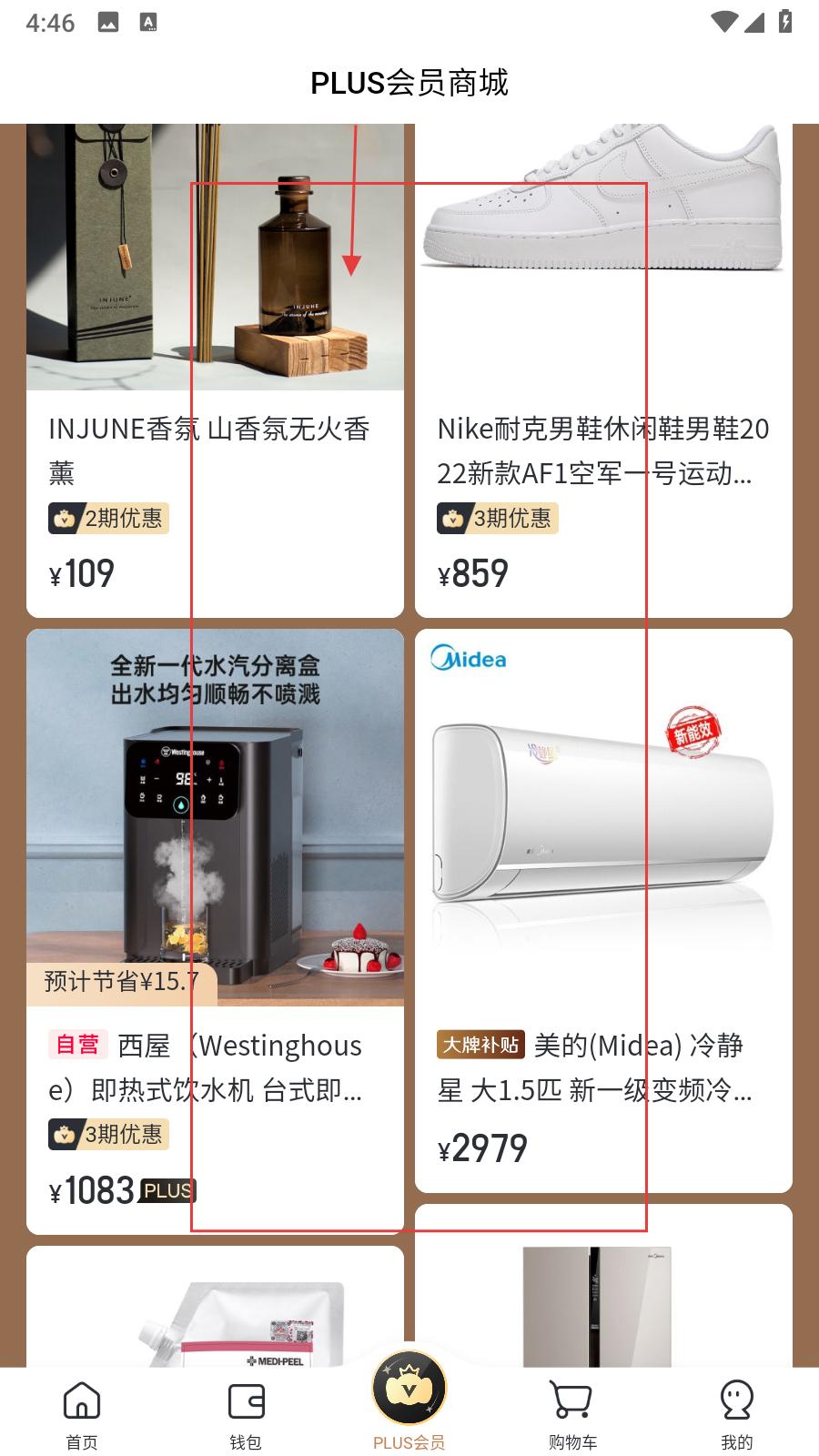
Task: Select the PLUS会员 tab
Action: coord(409,1406)
